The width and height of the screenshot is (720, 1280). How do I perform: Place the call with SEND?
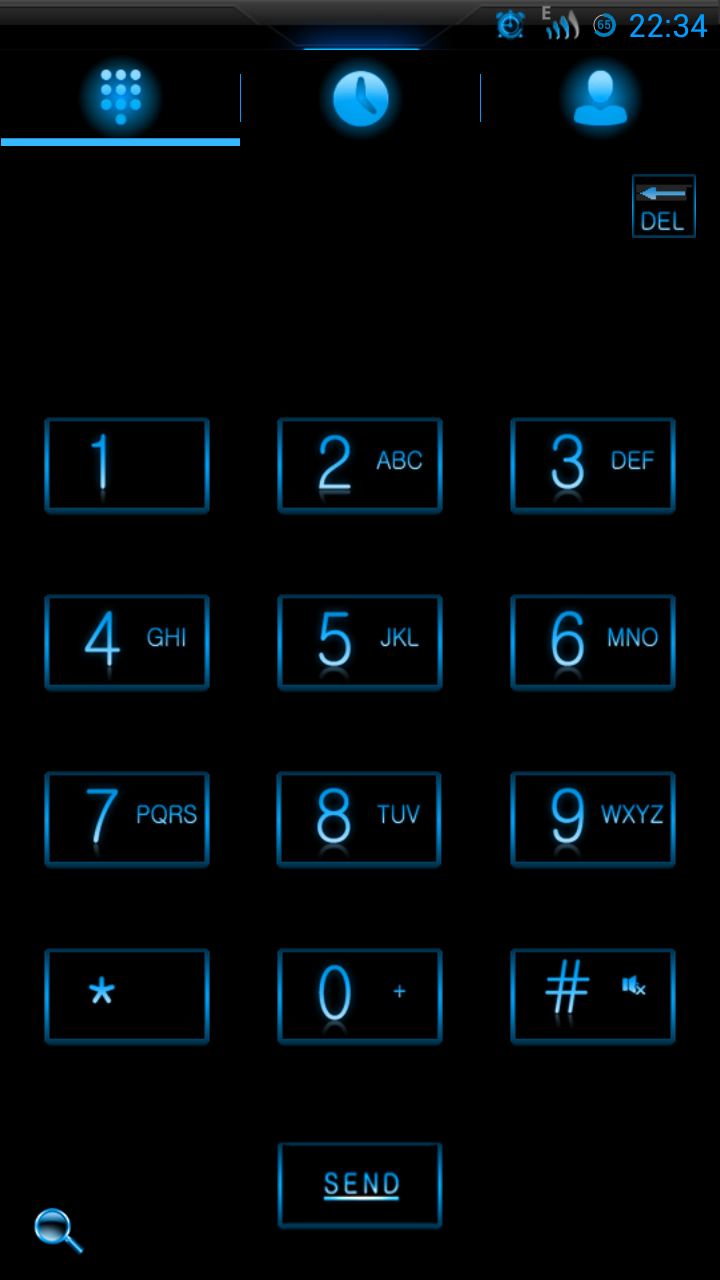coord(360,1185)
